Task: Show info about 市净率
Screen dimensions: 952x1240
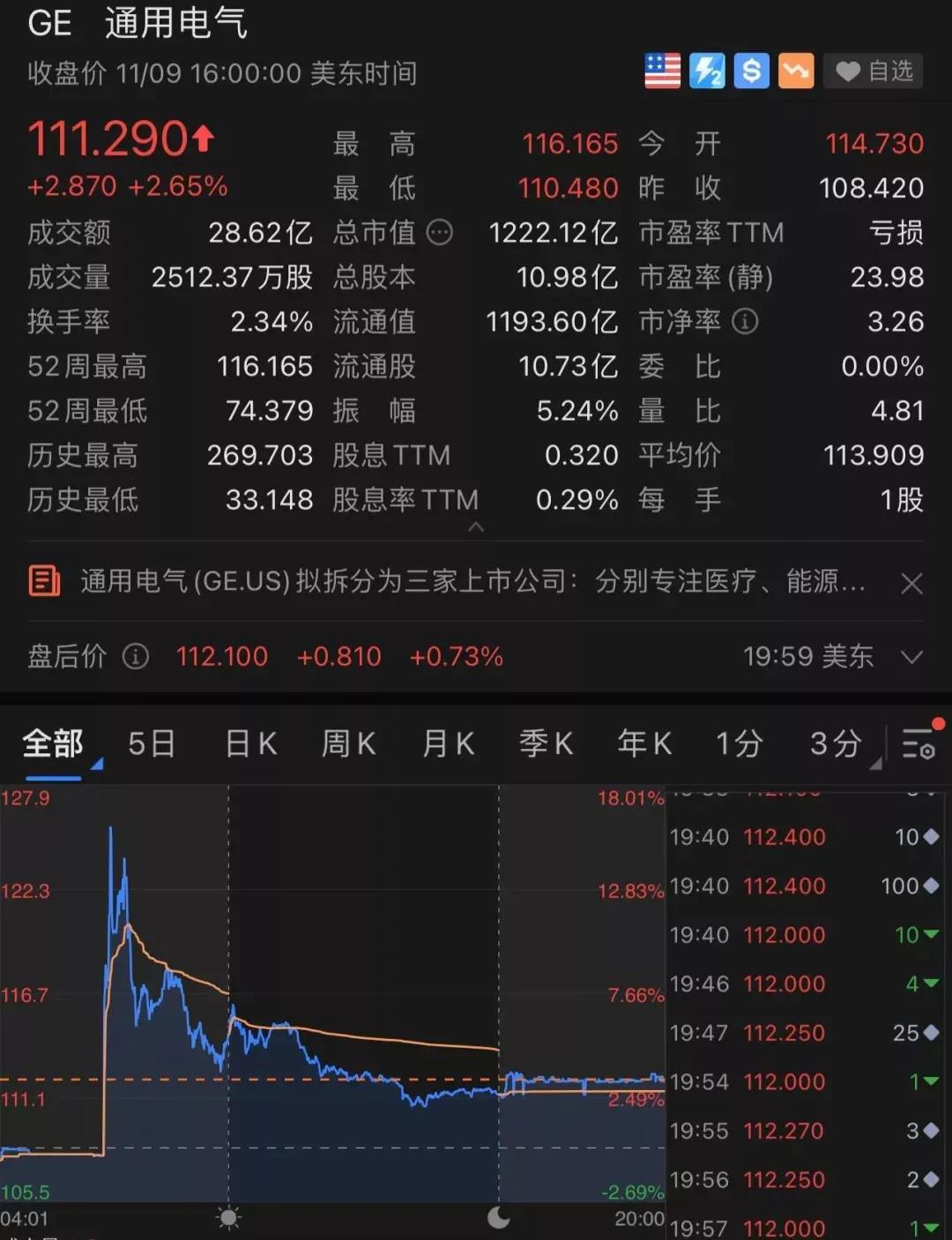Action: [x=746, y=321]
